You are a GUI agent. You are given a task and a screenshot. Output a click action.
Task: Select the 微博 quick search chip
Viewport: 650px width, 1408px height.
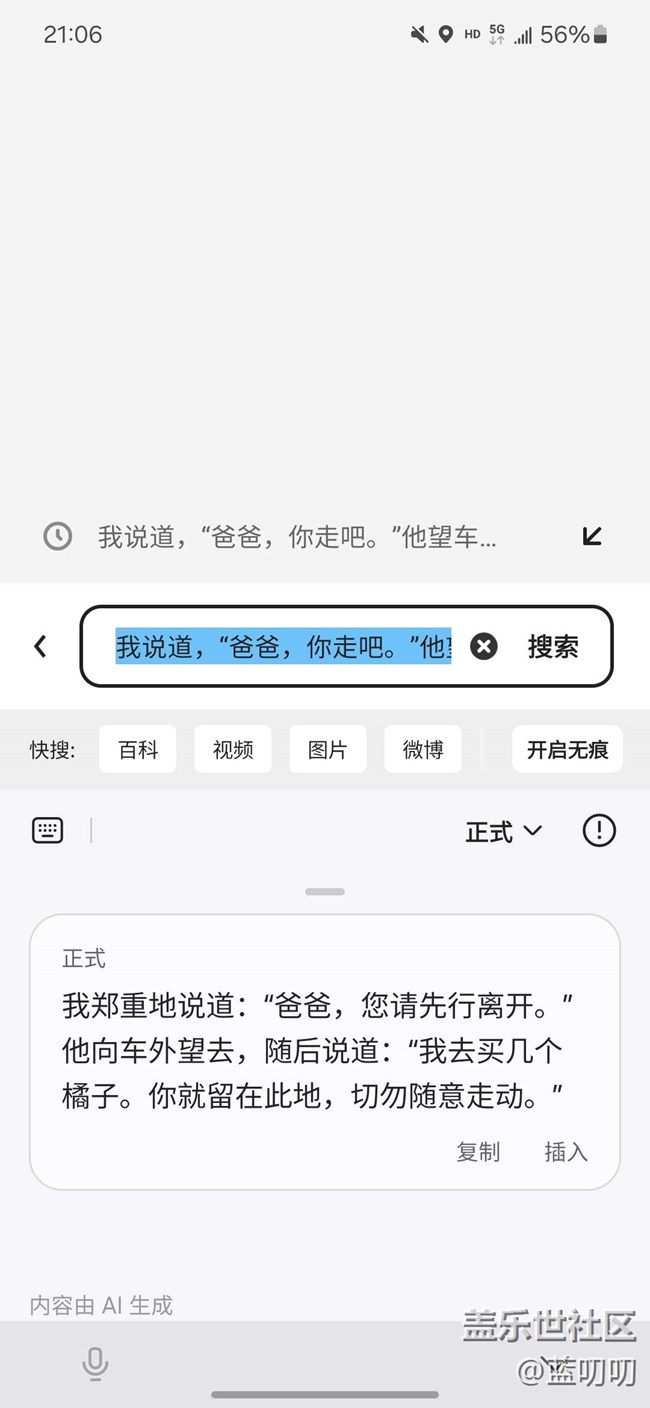[423, 749]
